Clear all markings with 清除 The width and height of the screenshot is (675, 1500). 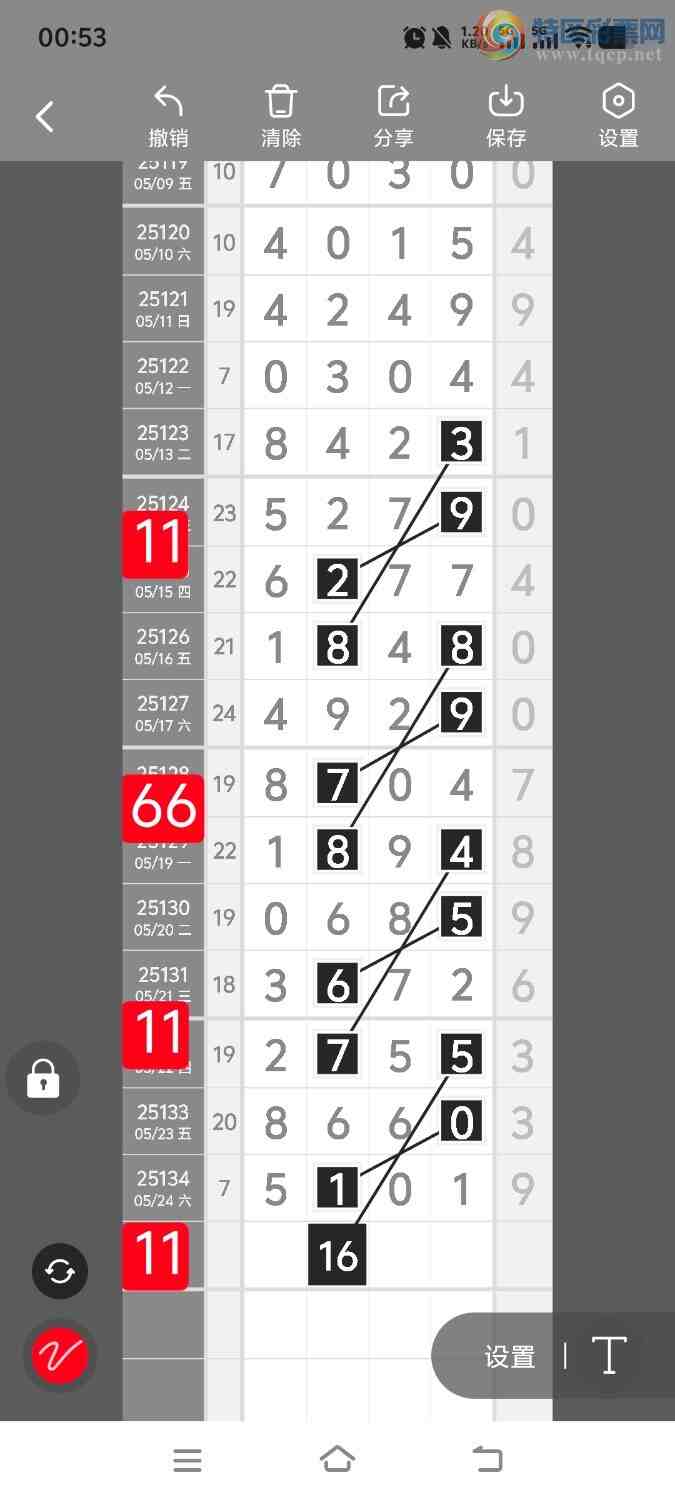tap(281, 116)
